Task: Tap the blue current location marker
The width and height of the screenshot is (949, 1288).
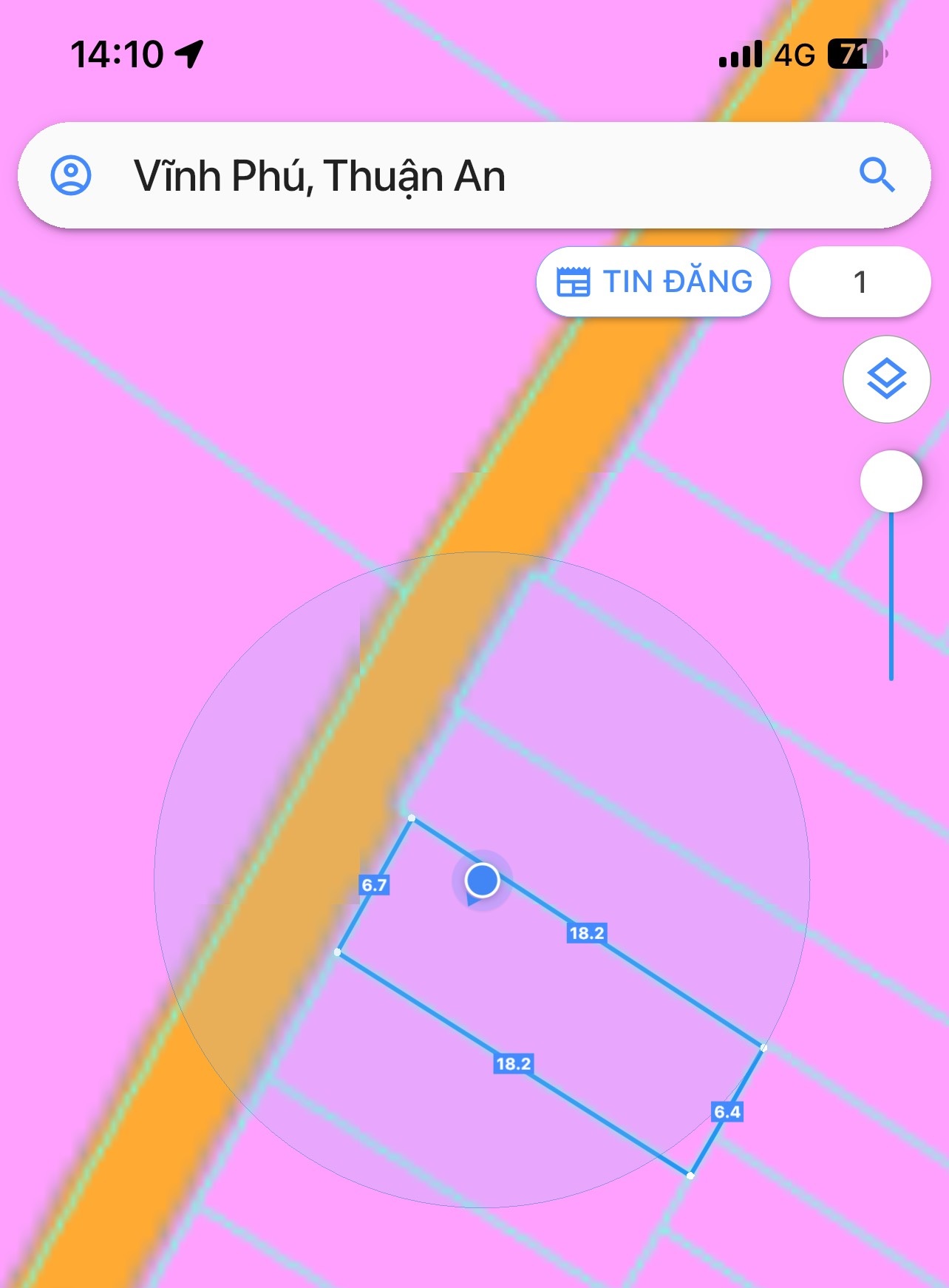Action: [482, 880]
